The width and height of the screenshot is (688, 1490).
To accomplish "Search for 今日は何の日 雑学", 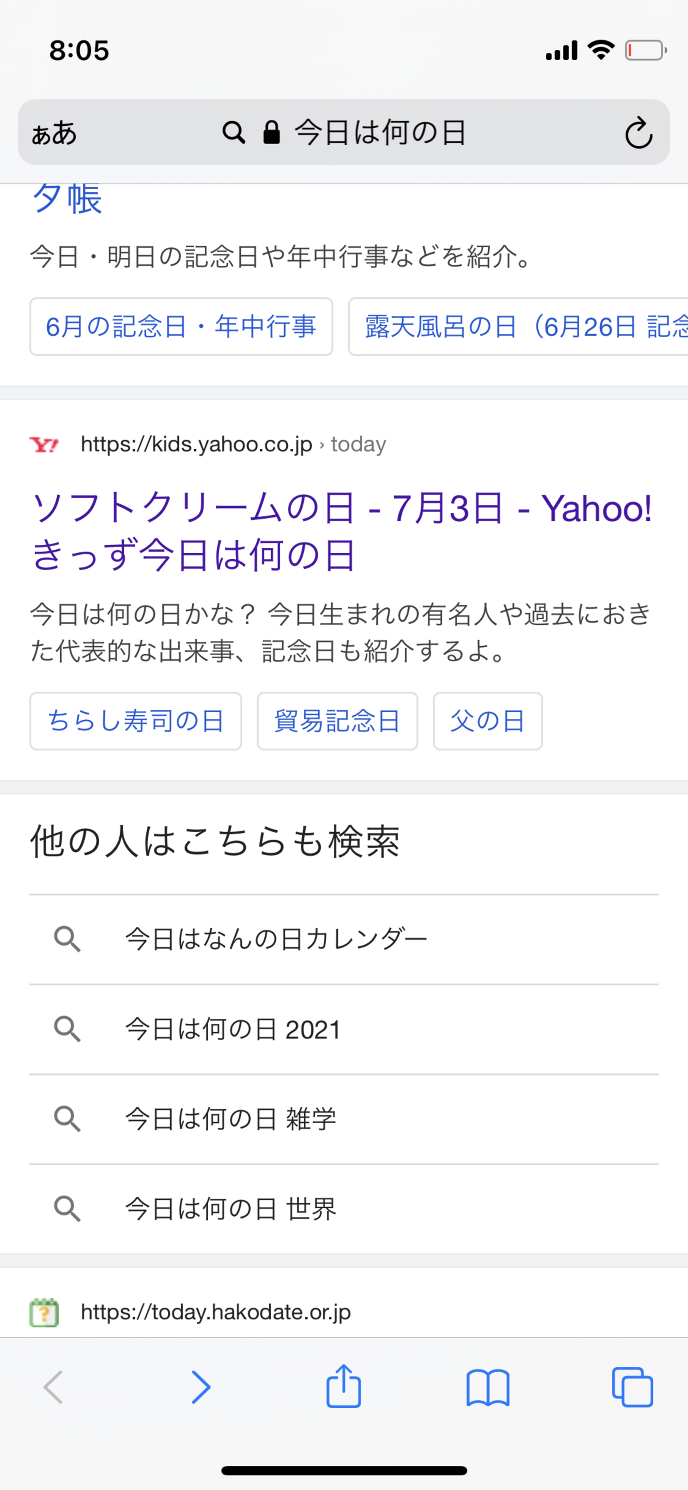I will point(230,1119).
